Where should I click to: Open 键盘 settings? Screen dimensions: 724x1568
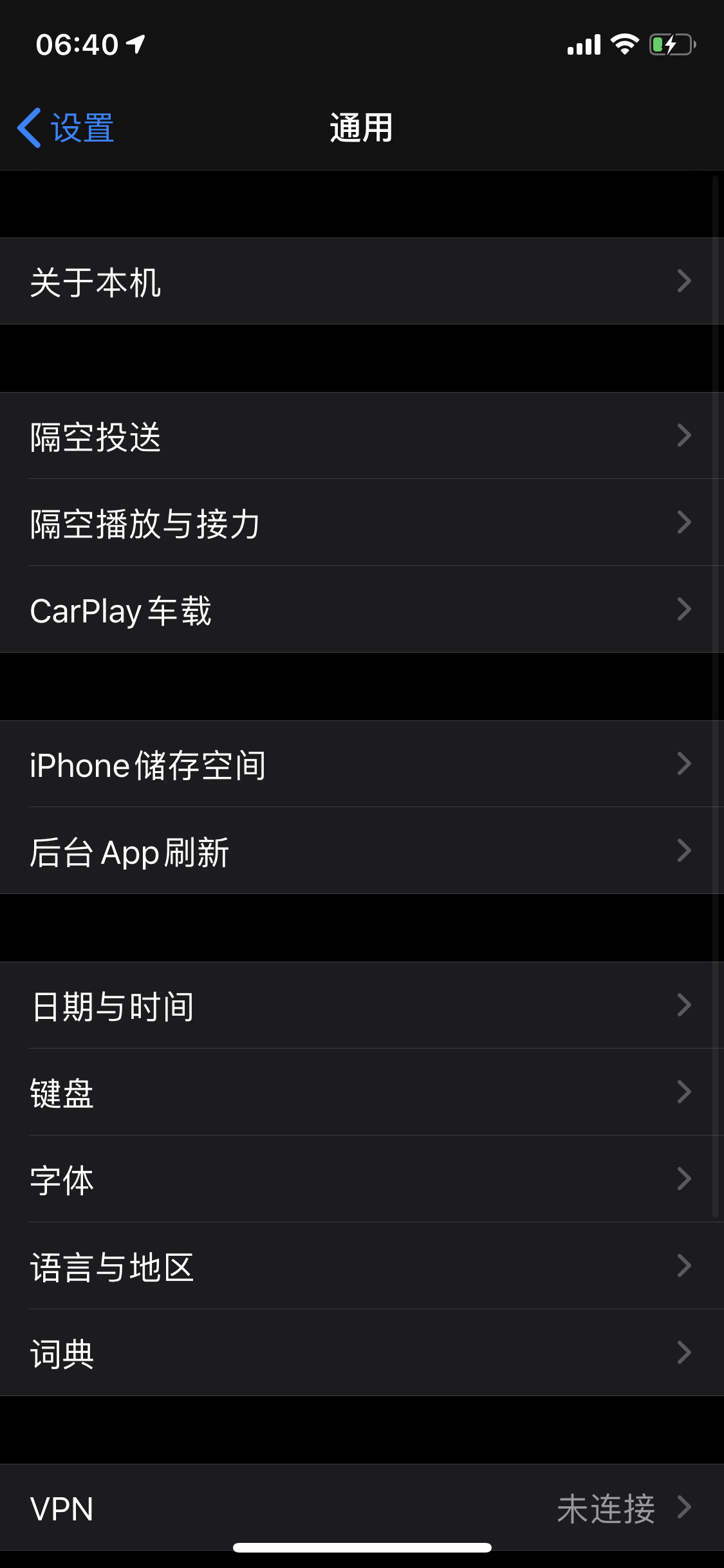coord(360,1092)
